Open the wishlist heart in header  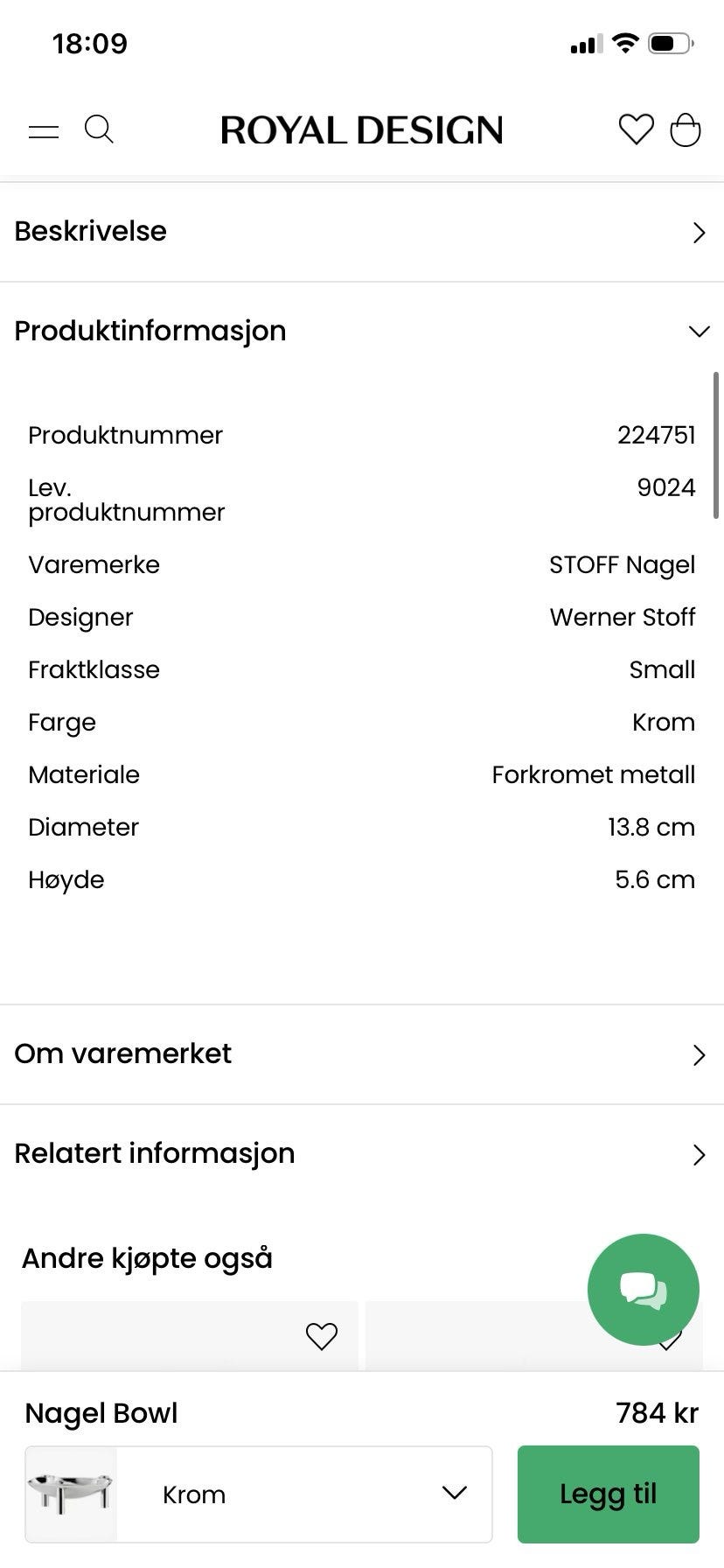636,129
